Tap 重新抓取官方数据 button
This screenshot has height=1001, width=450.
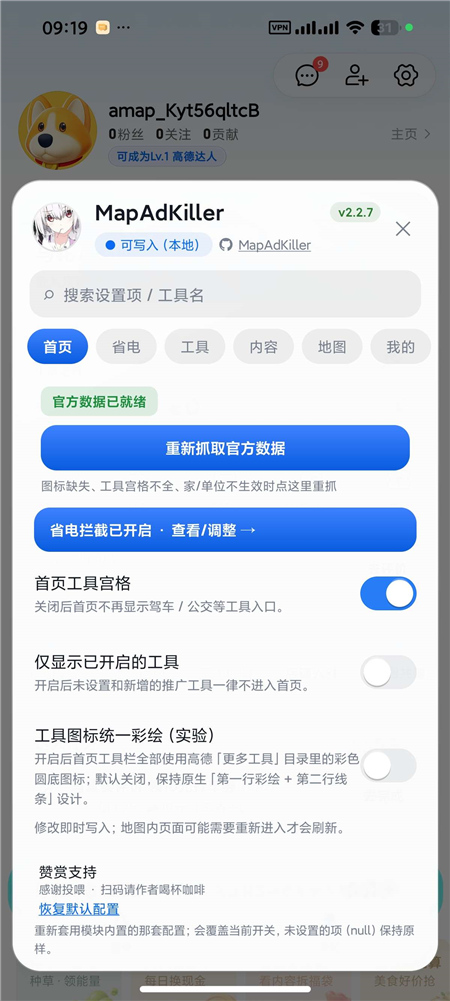tap(225, 448)
